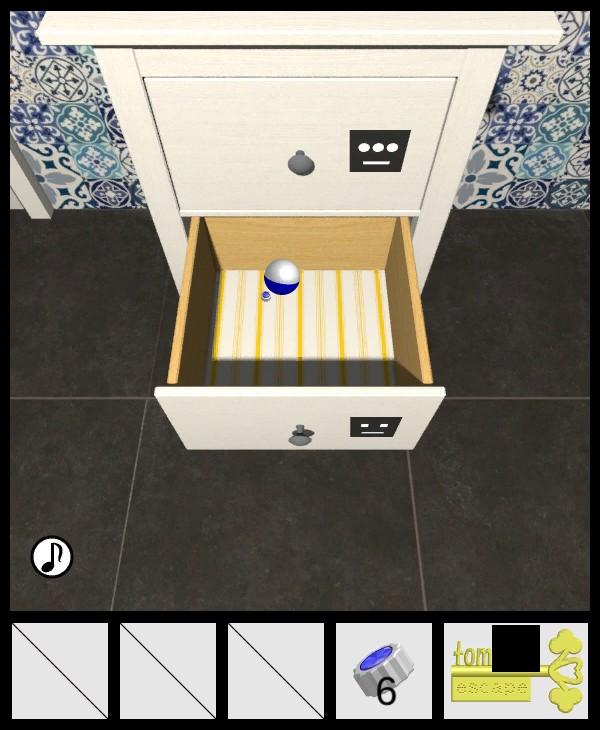This screenshot has width=600, height=730.
Task: Tap the first empty inventory slot
Action: (60, 671)
